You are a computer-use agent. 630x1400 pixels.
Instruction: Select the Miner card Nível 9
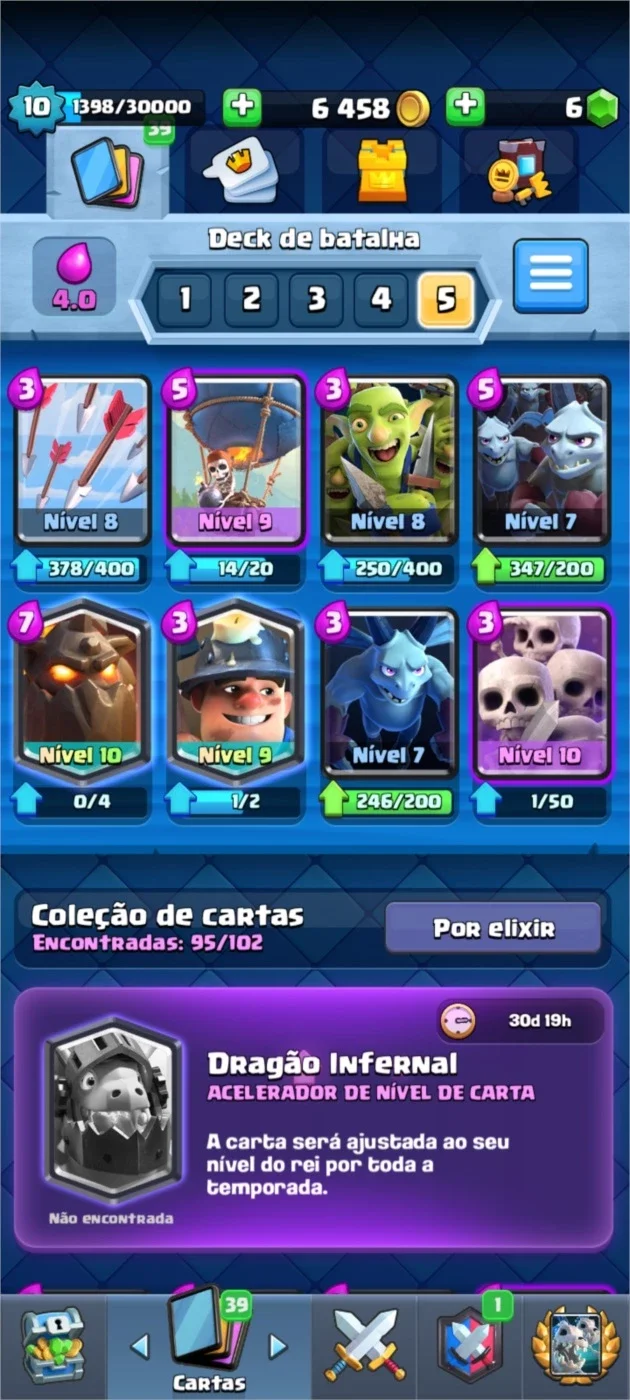tap(236, 692)
